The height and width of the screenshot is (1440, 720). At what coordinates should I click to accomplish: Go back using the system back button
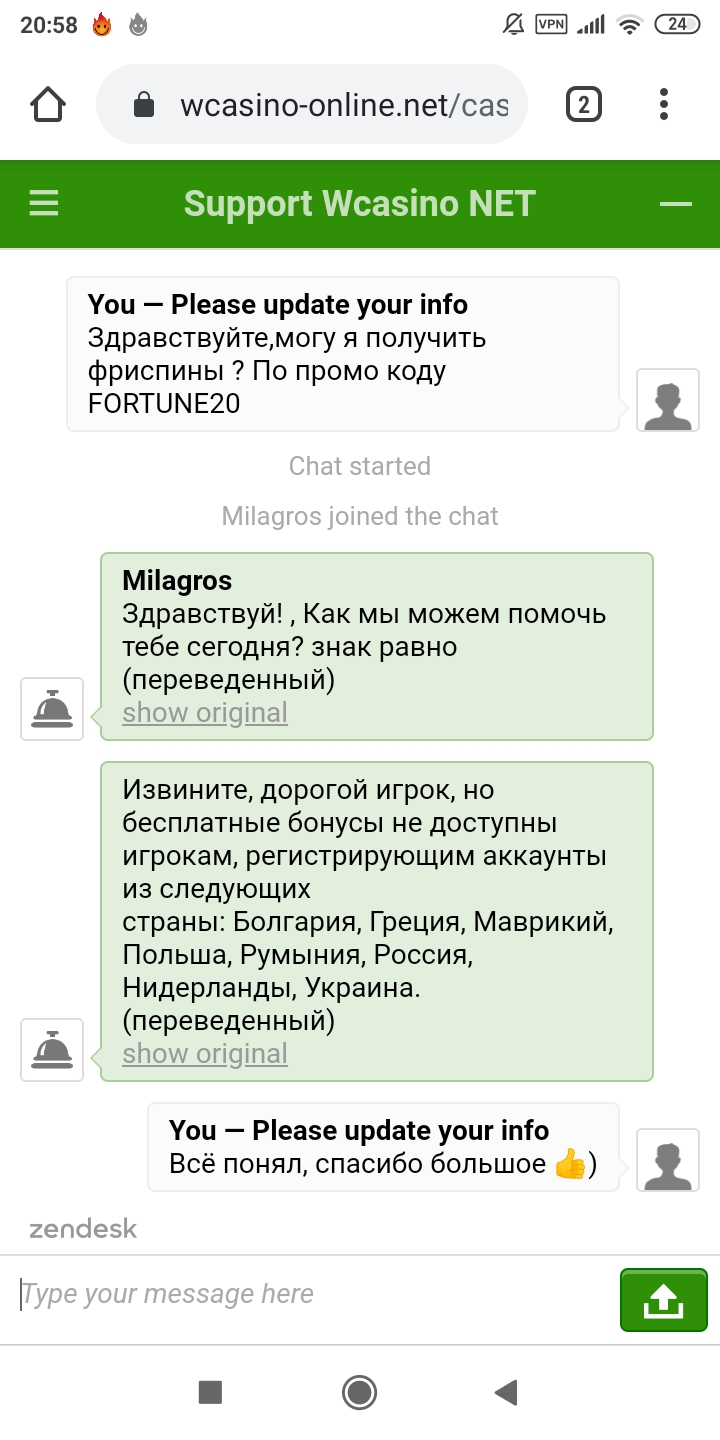pyautogui.click(x=507, y=1392)
